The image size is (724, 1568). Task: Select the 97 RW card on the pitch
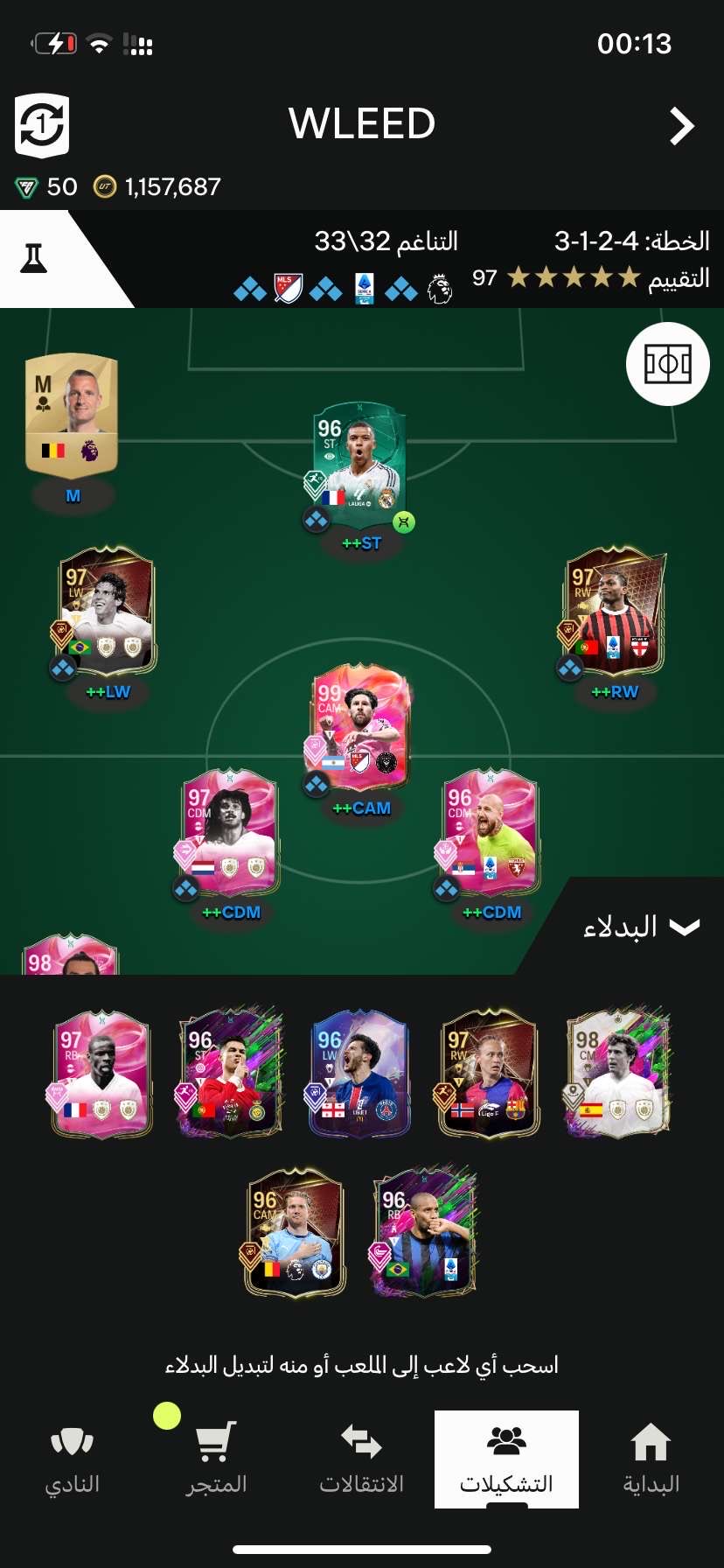pyautogui.click(x=614, y=612)
